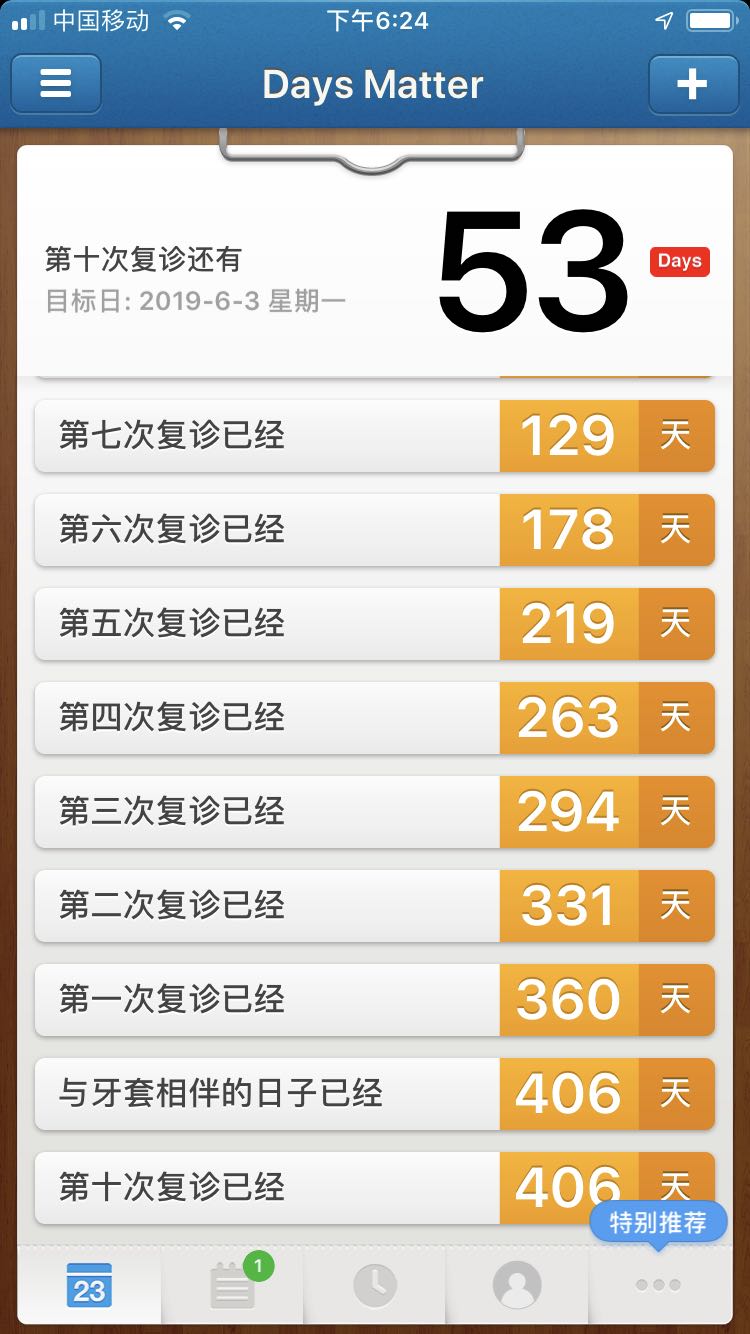
Task: Open the 第三次复诊已经 row
Action: tap(375, 812)
